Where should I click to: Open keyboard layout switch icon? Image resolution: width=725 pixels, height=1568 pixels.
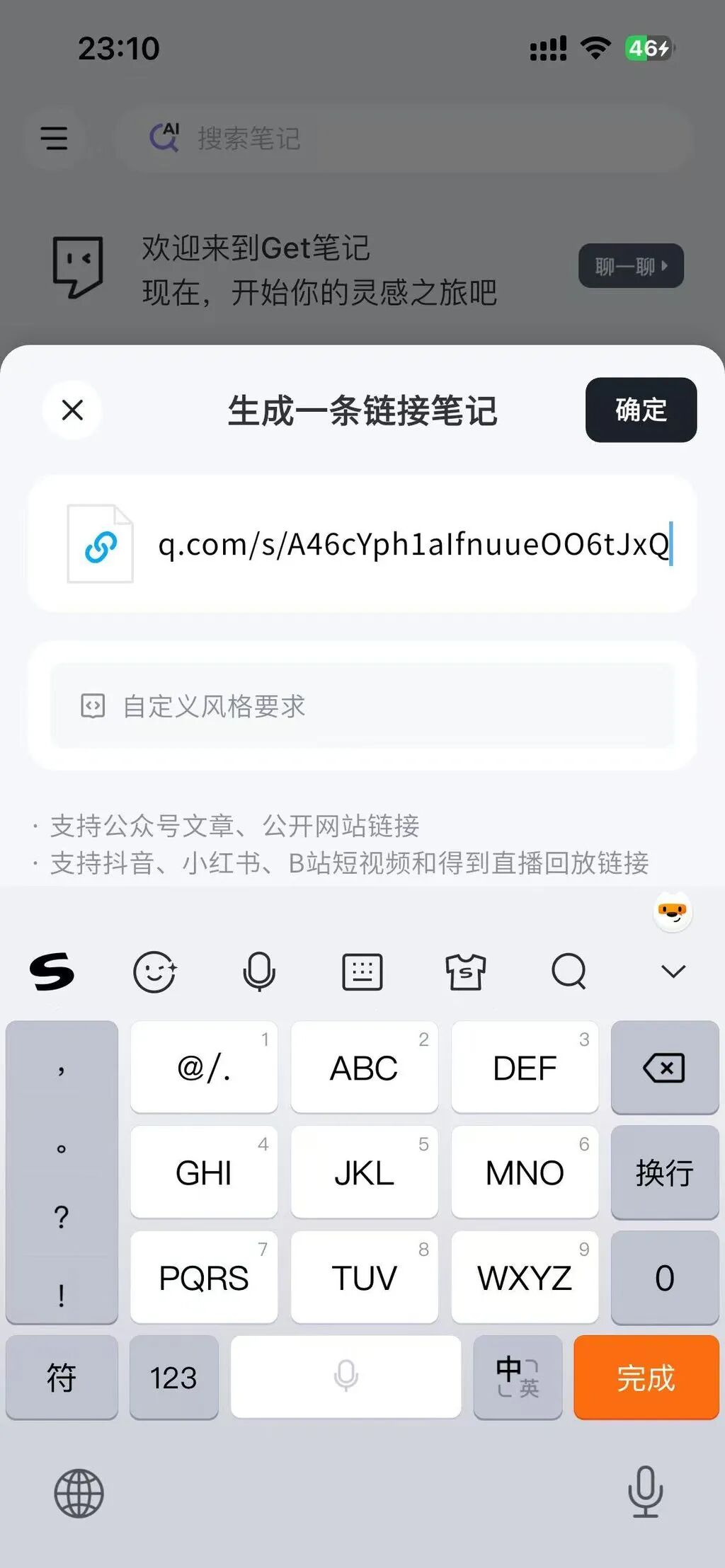[362, 972]
